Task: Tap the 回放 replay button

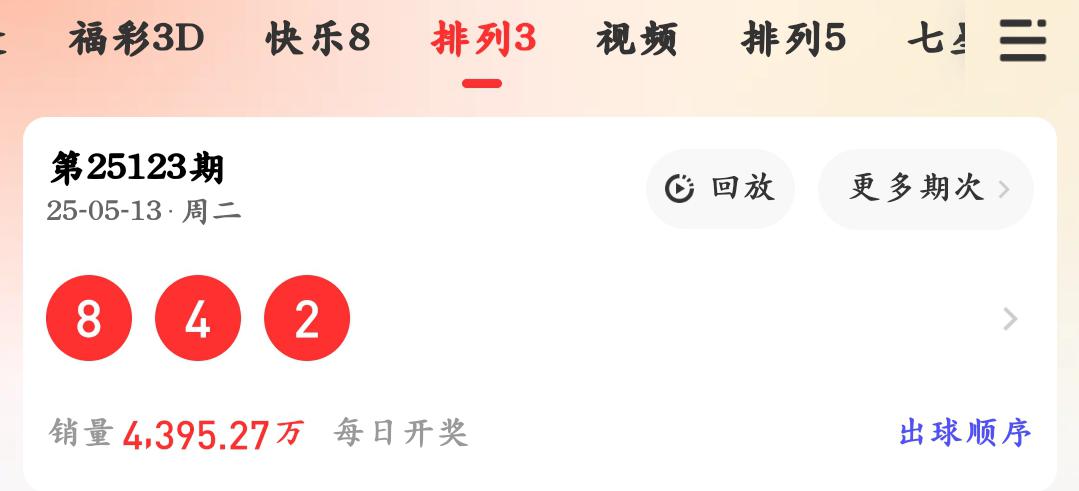Action: (x=720, y=188)
